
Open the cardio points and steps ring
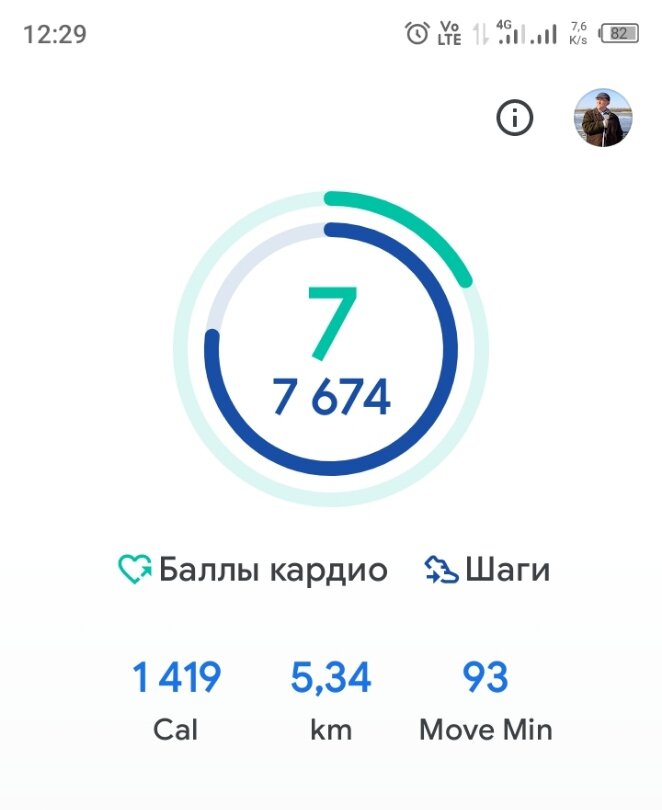331,348
